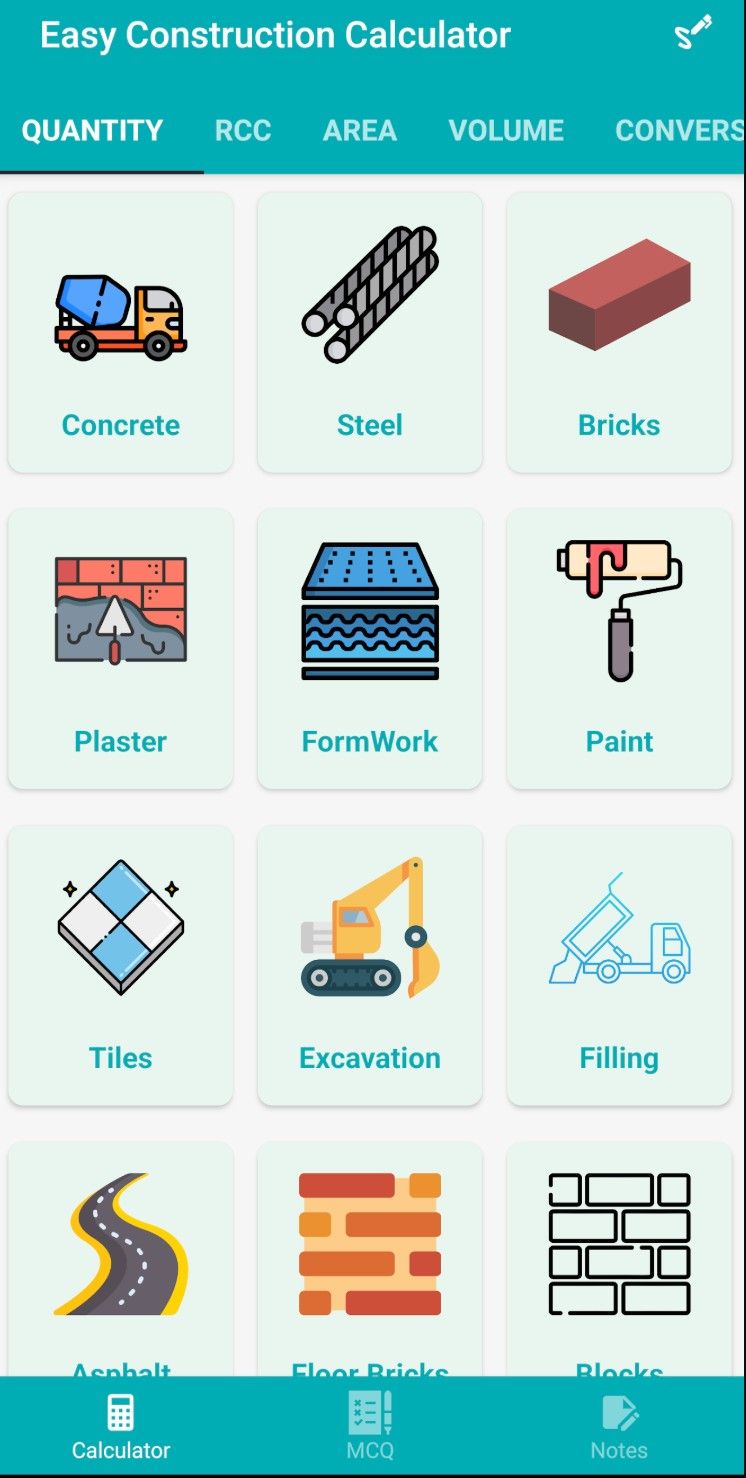
Task: Select the QUANTITY tab
Action: point(92,131)
